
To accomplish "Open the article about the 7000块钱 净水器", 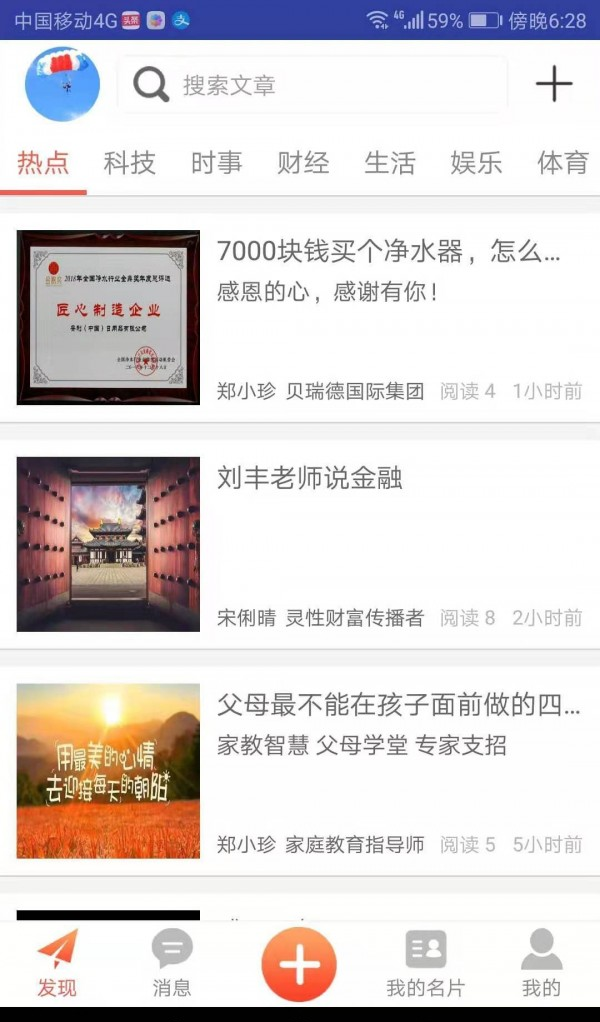I will click(388, 251).
